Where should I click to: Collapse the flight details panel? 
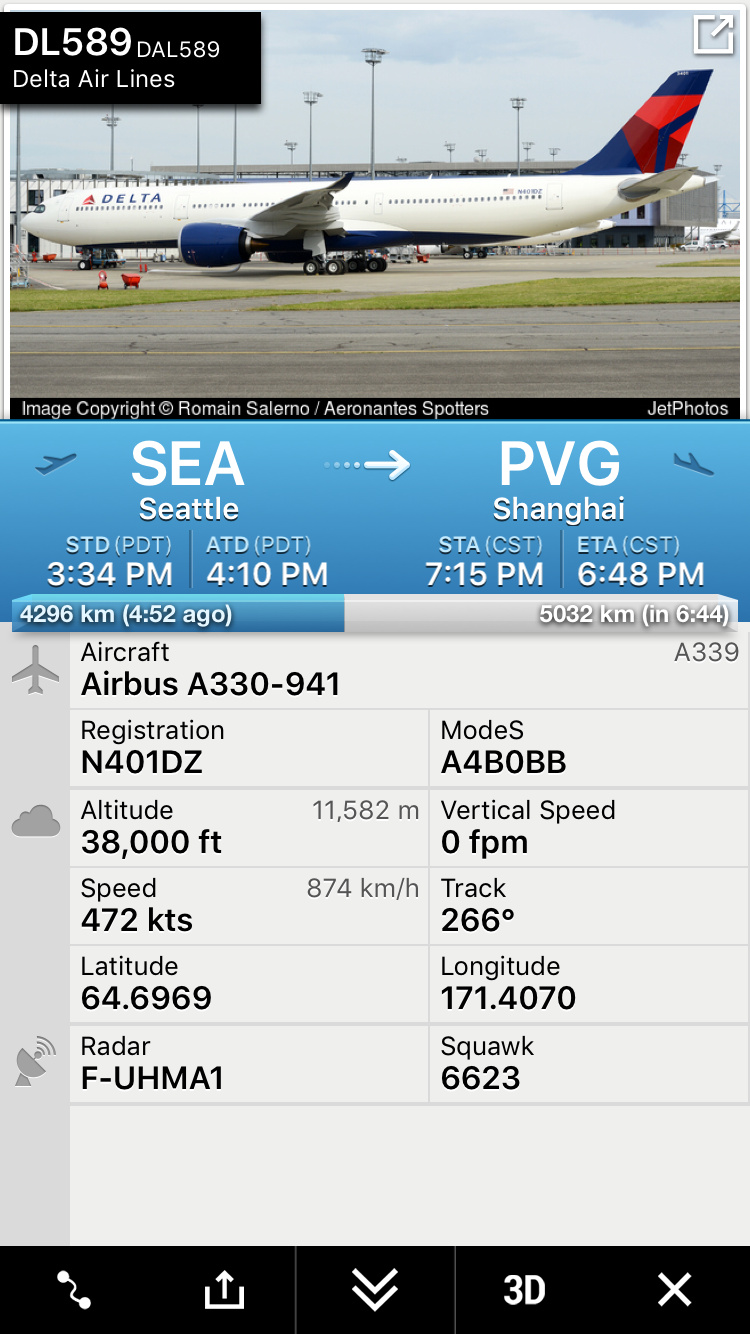[375, 1290]
